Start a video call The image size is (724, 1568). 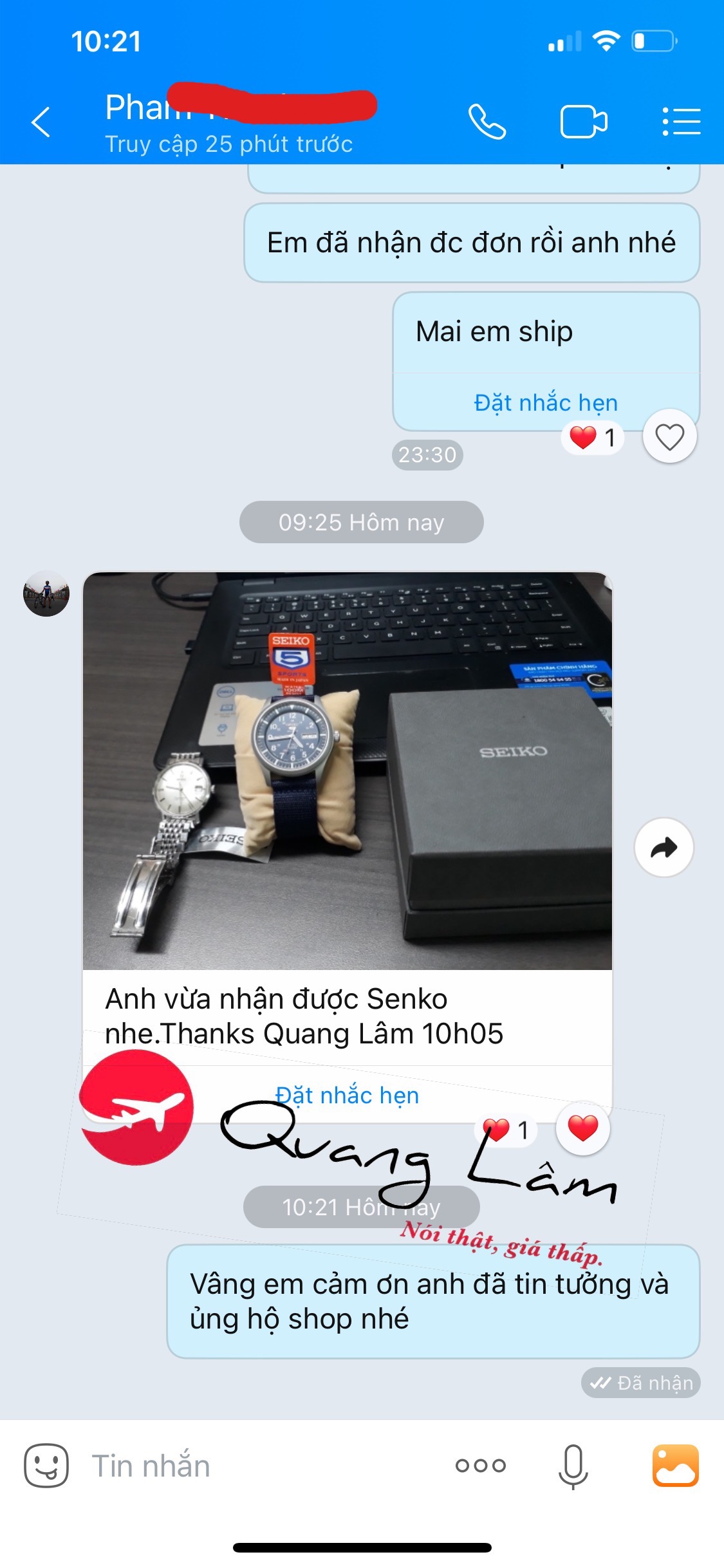click(584, 122)
